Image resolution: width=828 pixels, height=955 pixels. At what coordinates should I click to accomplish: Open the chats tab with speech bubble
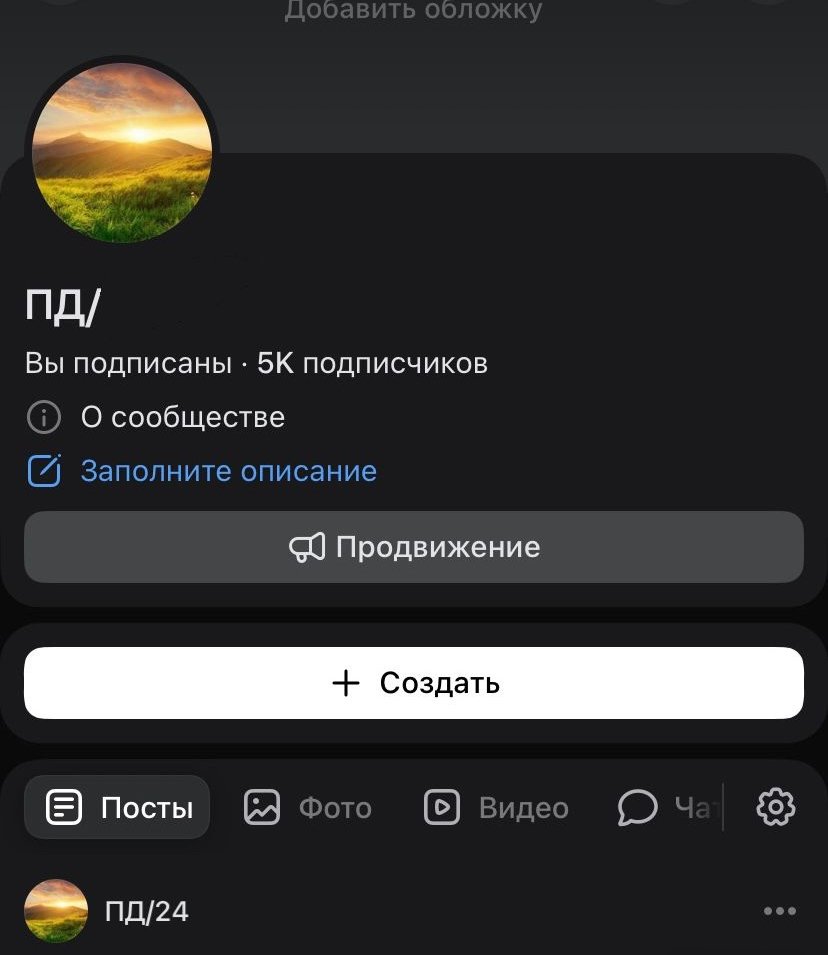(662, 807)
